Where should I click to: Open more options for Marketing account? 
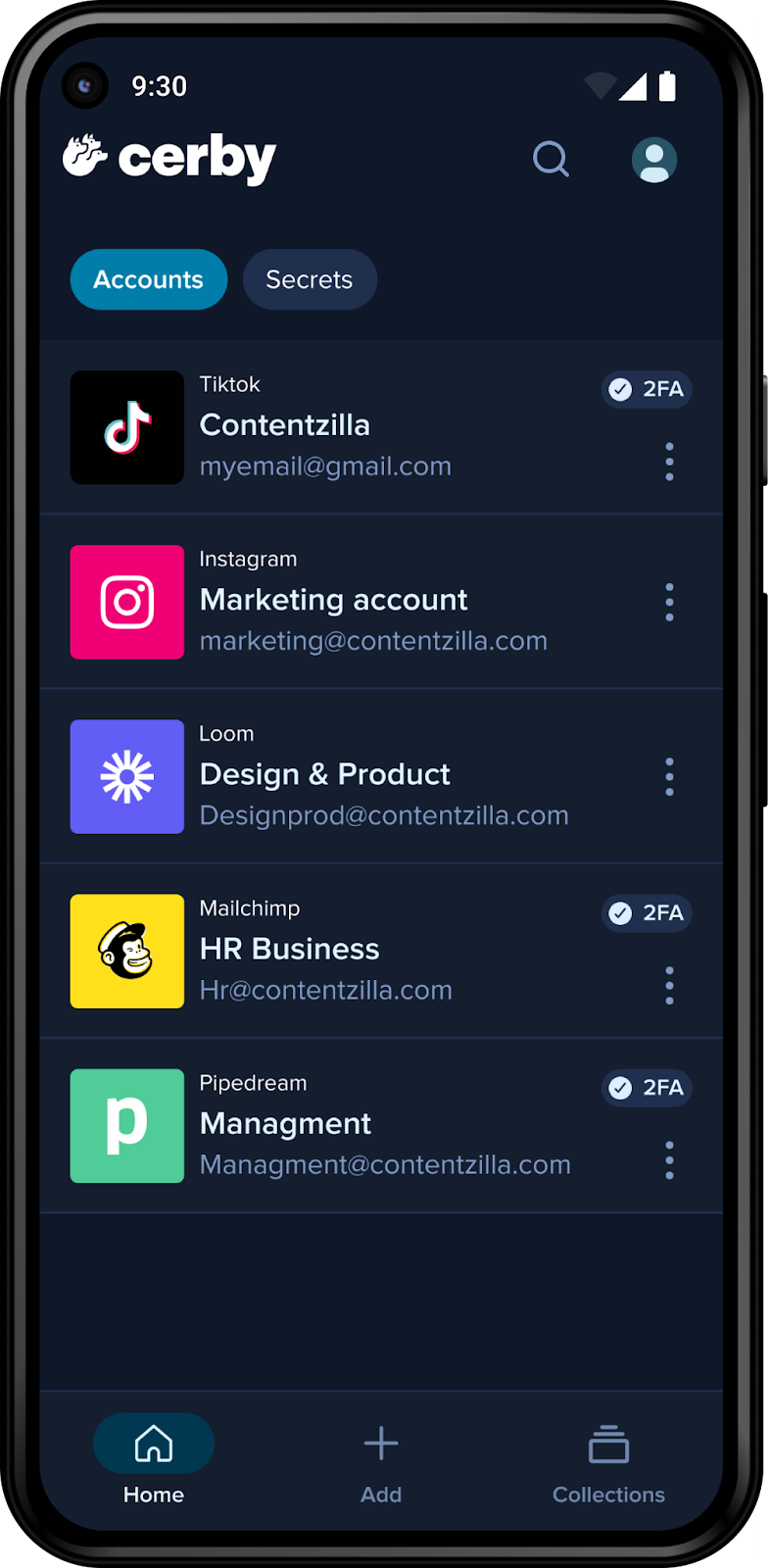(x=670, y=603)
